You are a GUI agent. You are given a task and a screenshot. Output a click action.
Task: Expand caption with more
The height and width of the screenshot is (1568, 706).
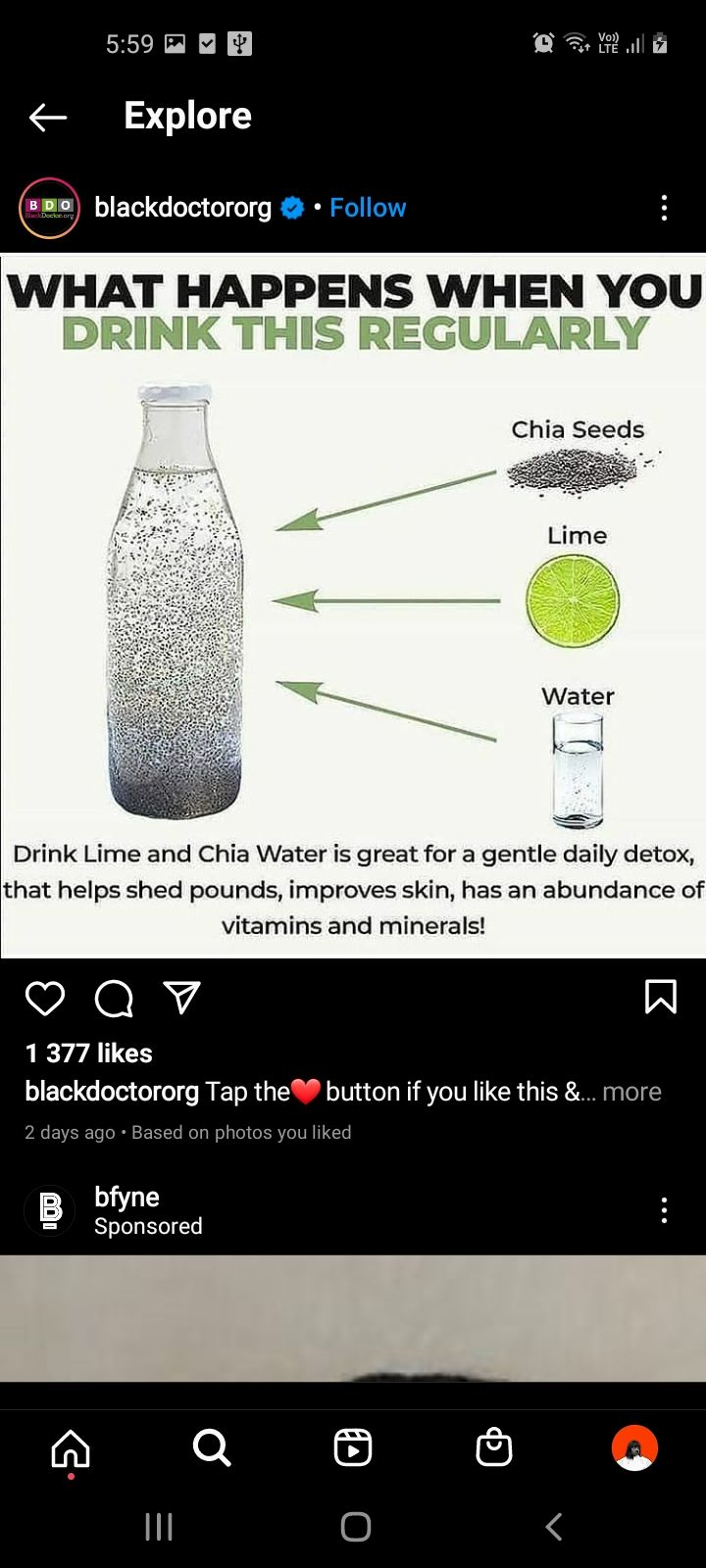pyautogui.click(x=631, y=1092)
